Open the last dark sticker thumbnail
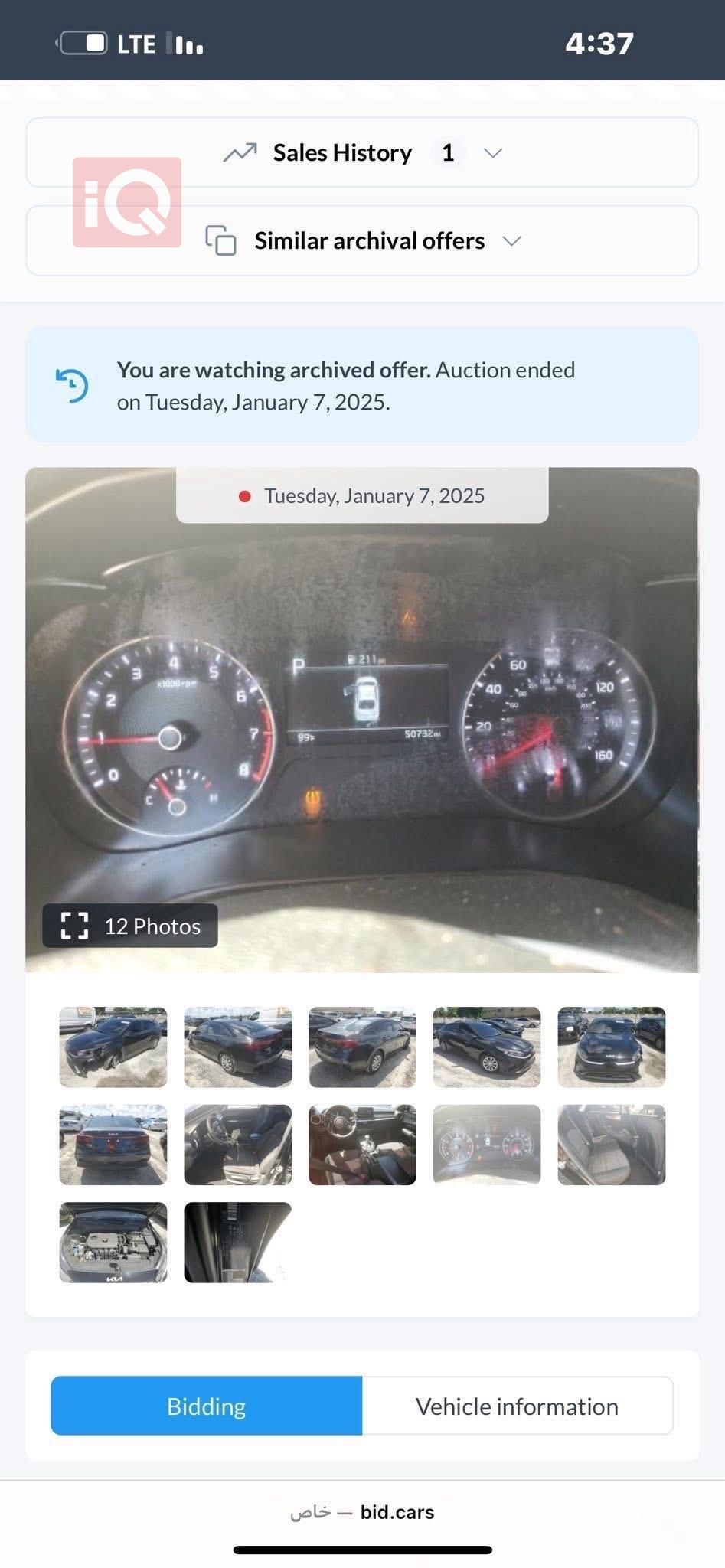 [x=238, y=1242]
